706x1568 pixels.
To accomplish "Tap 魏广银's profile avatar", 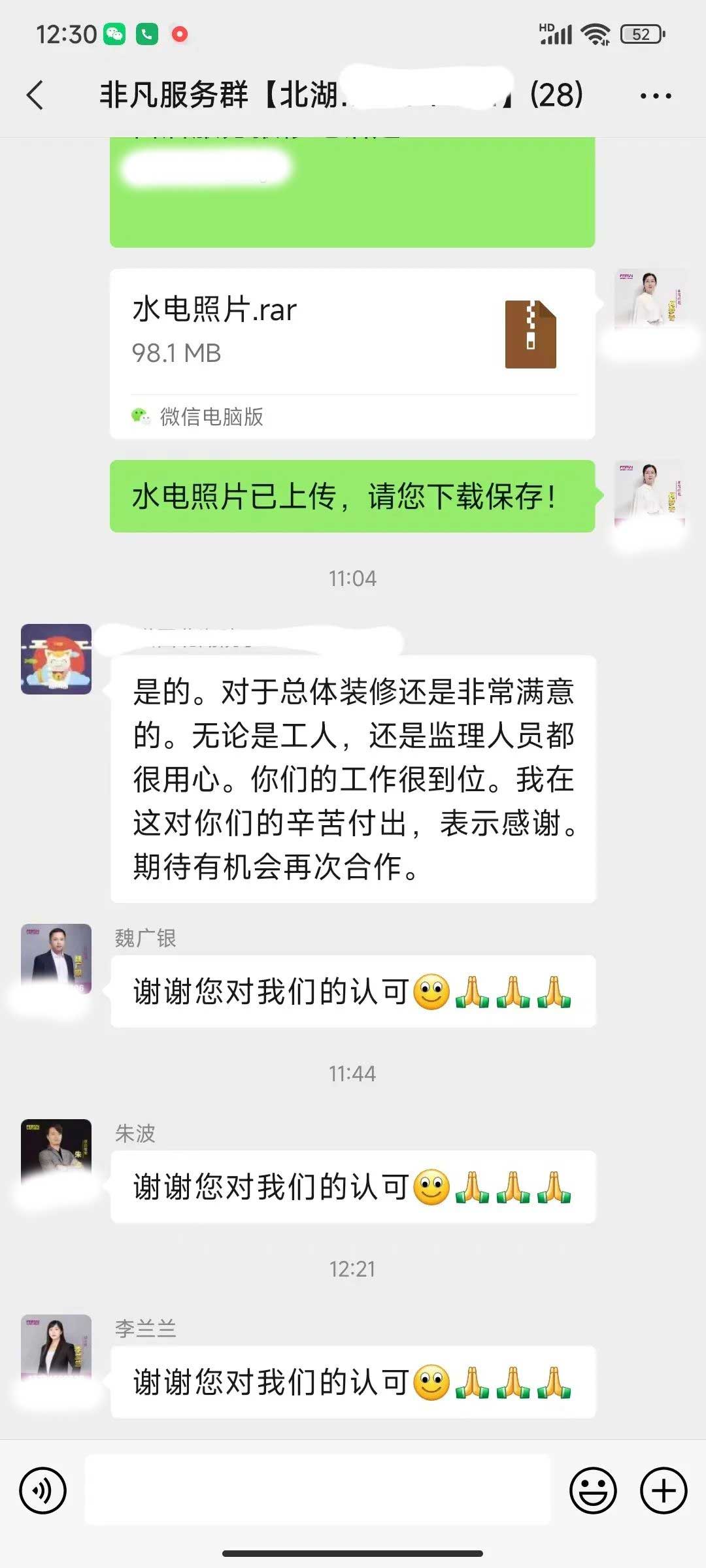I will click(56, 958).
